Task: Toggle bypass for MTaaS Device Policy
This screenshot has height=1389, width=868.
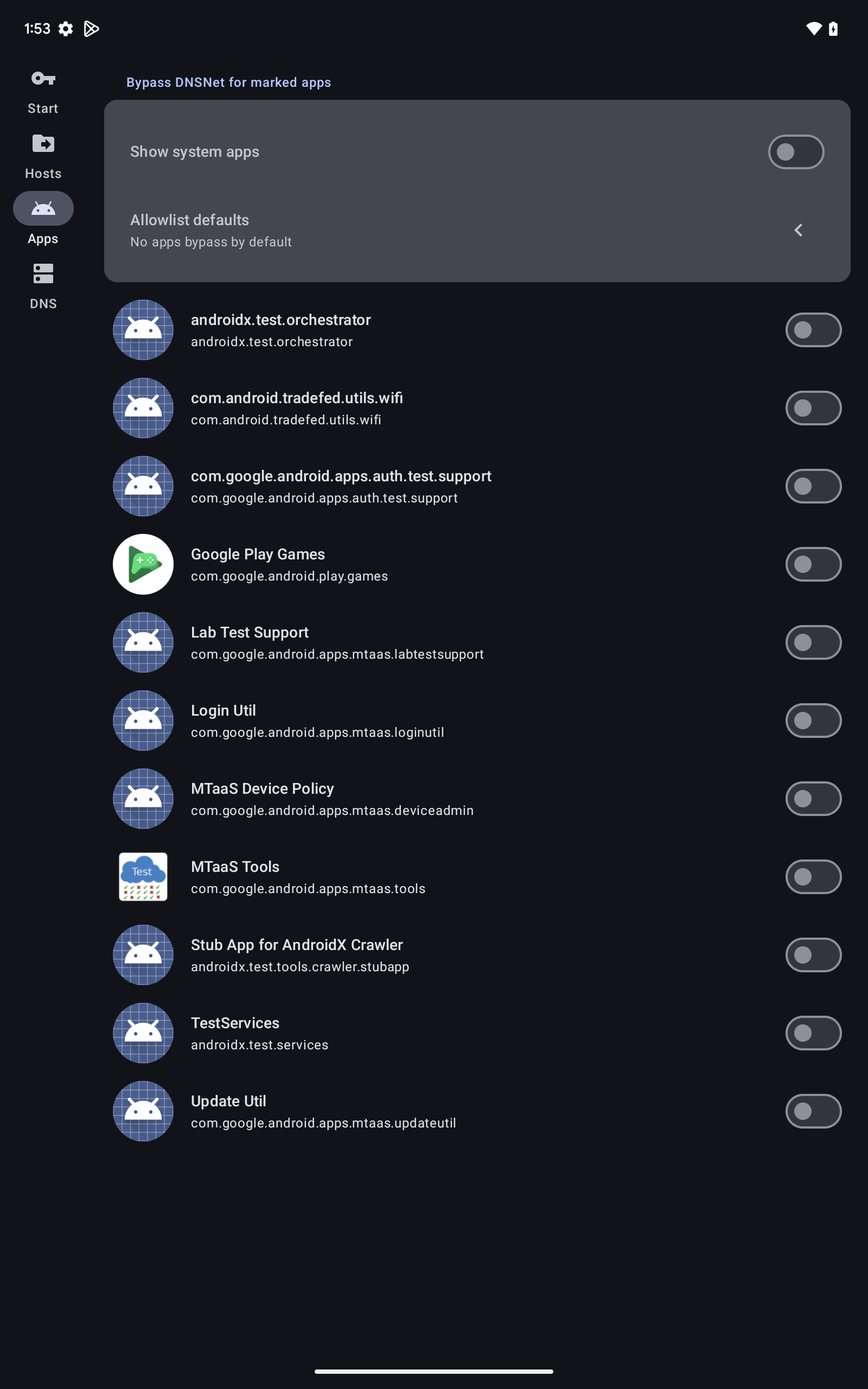Action: (x=813, y=798)
